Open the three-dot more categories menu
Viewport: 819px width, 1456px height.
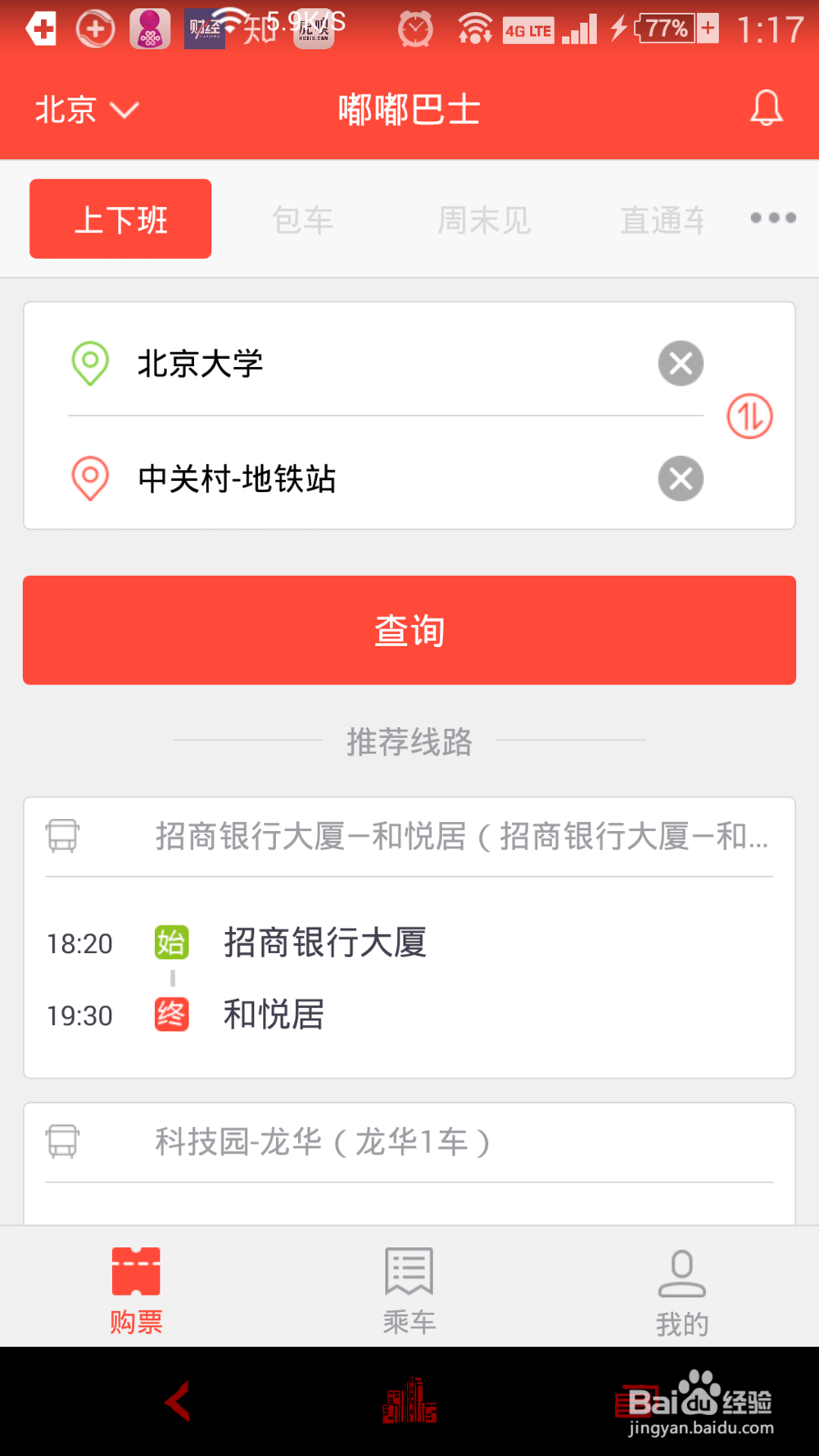coord(773,218)
